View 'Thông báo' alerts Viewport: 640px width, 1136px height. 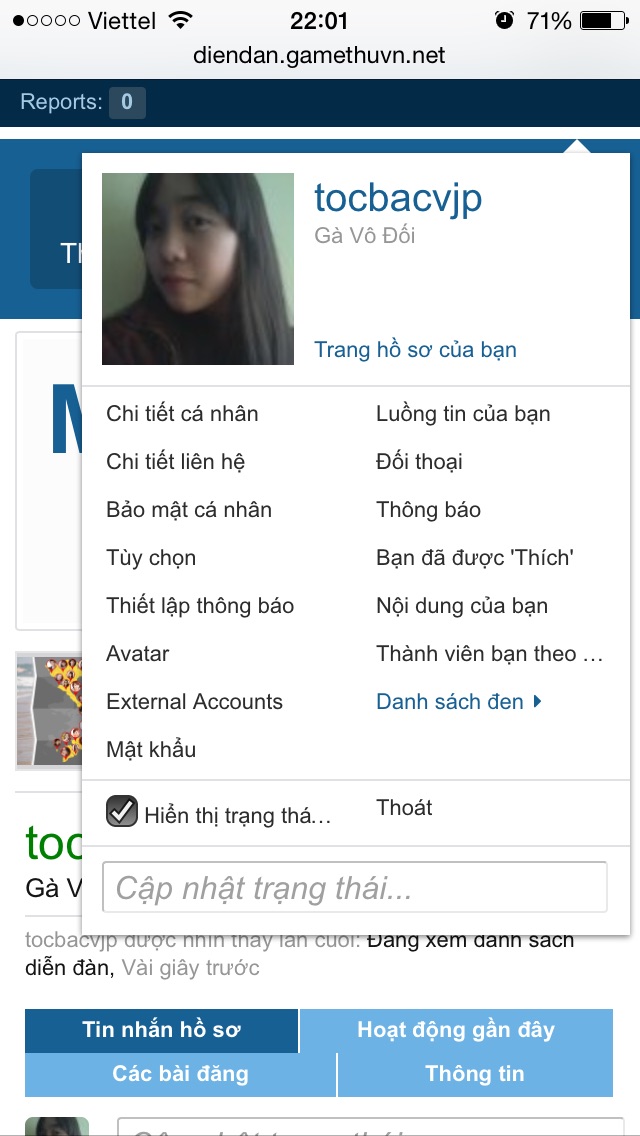point(428,510)
